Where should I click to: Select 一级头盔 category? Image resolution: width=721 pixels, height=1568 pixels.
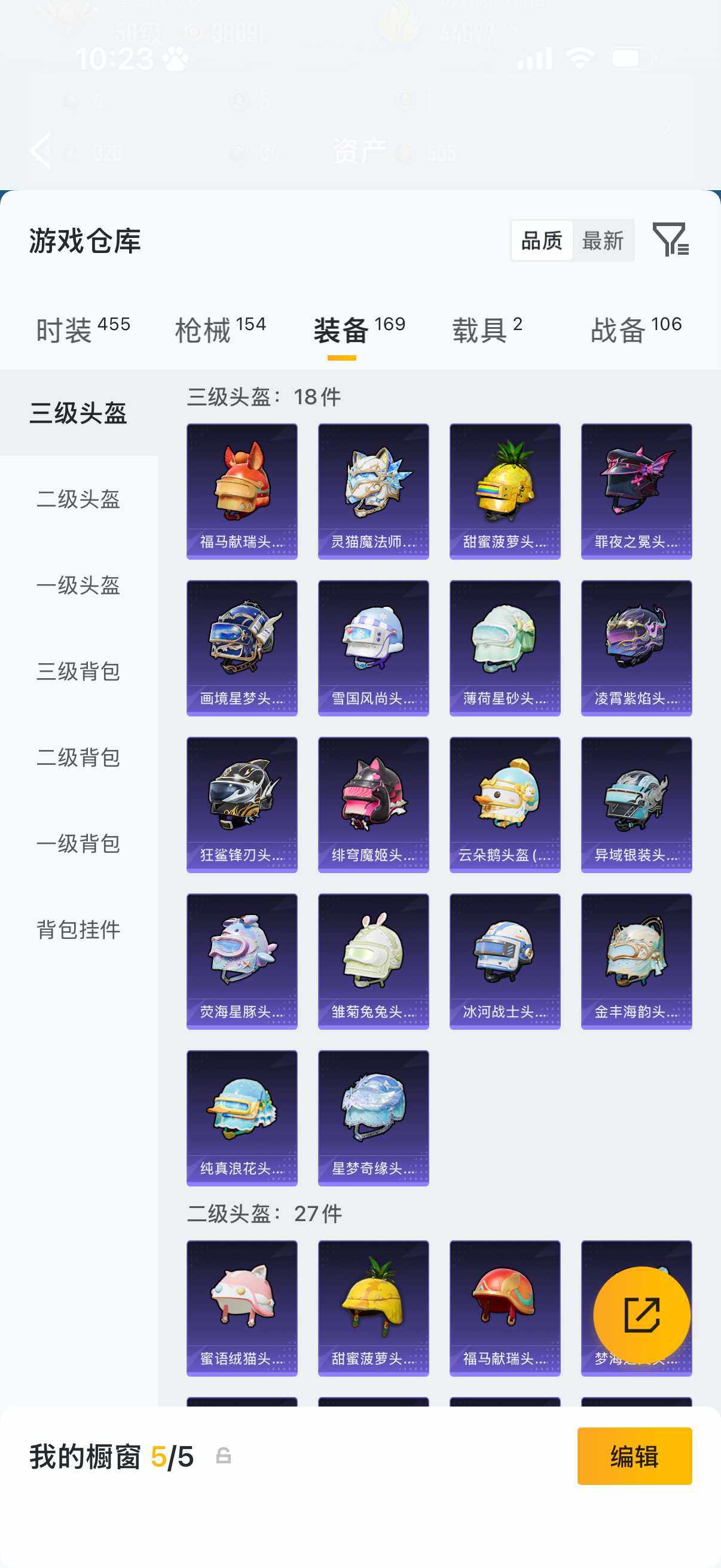tap(78, 585)
